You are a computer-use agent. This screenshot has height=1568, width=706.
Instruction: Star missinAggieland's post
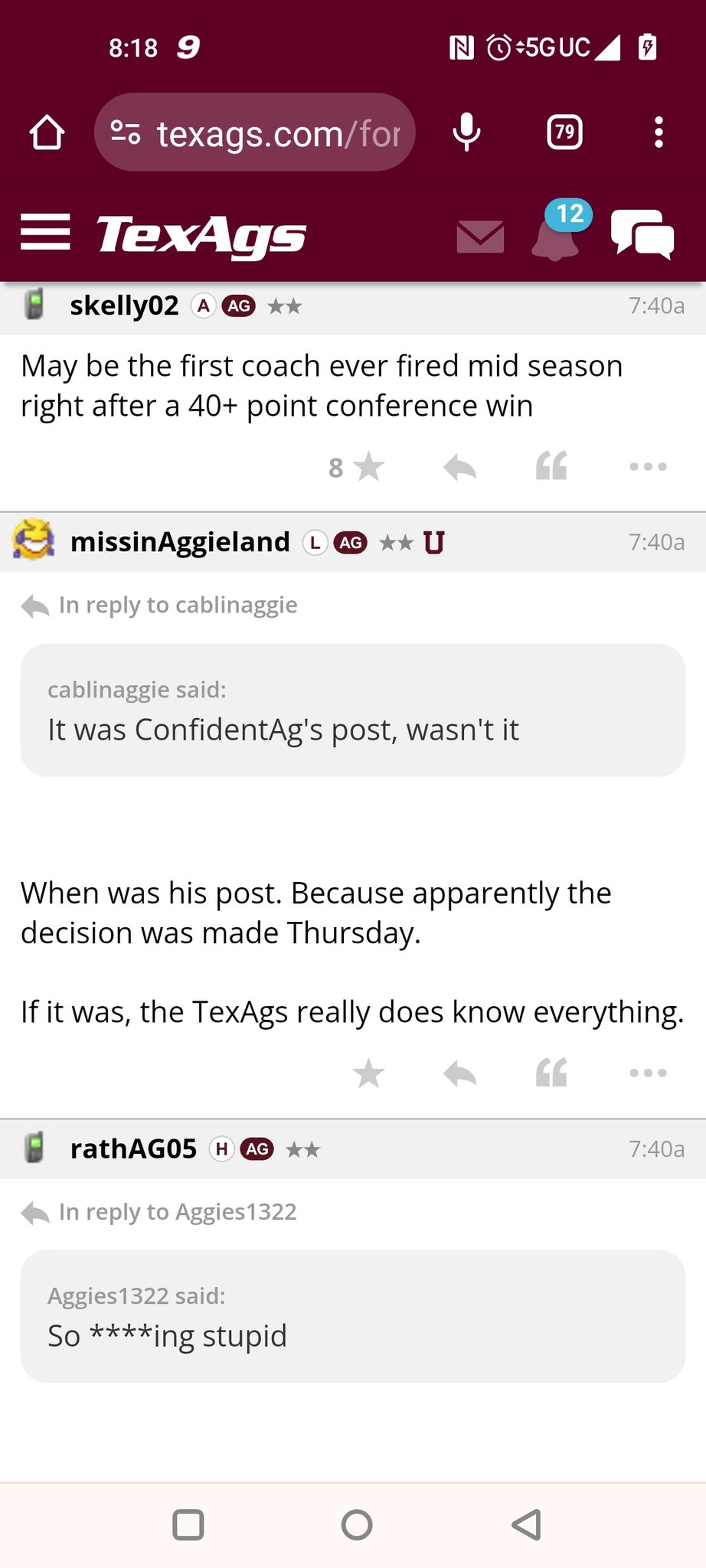tap(368, 1073)
